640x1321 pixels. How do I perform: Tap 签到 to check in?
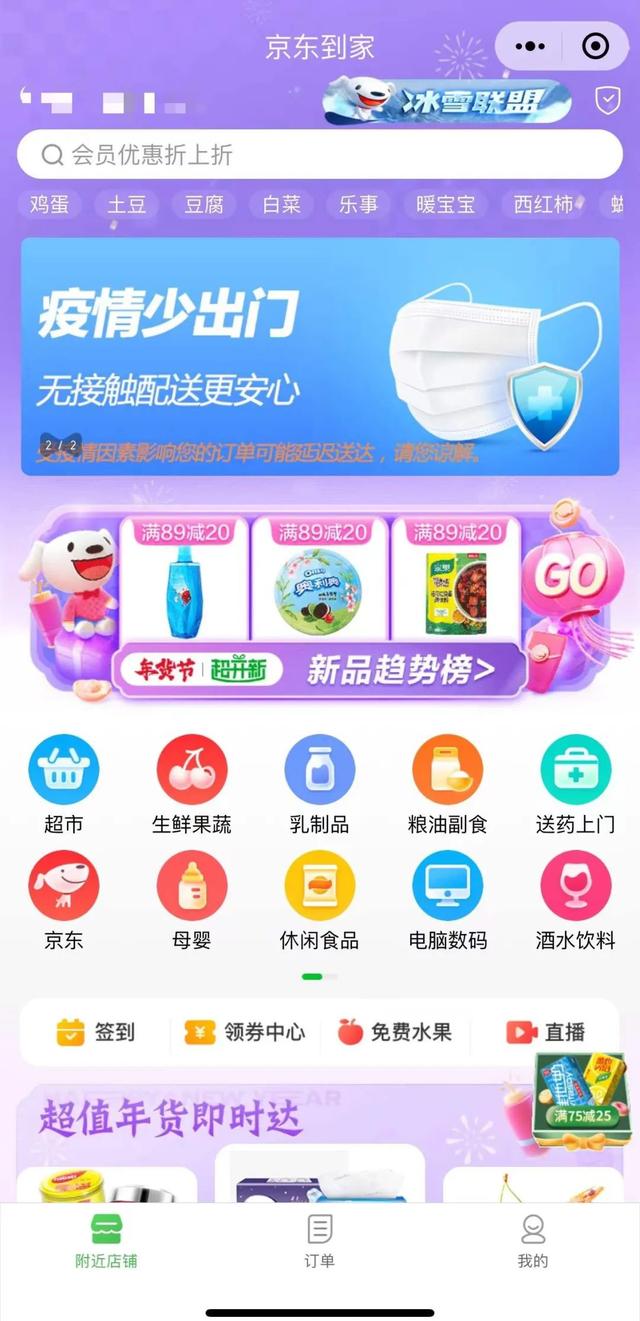pos(96,1032)
